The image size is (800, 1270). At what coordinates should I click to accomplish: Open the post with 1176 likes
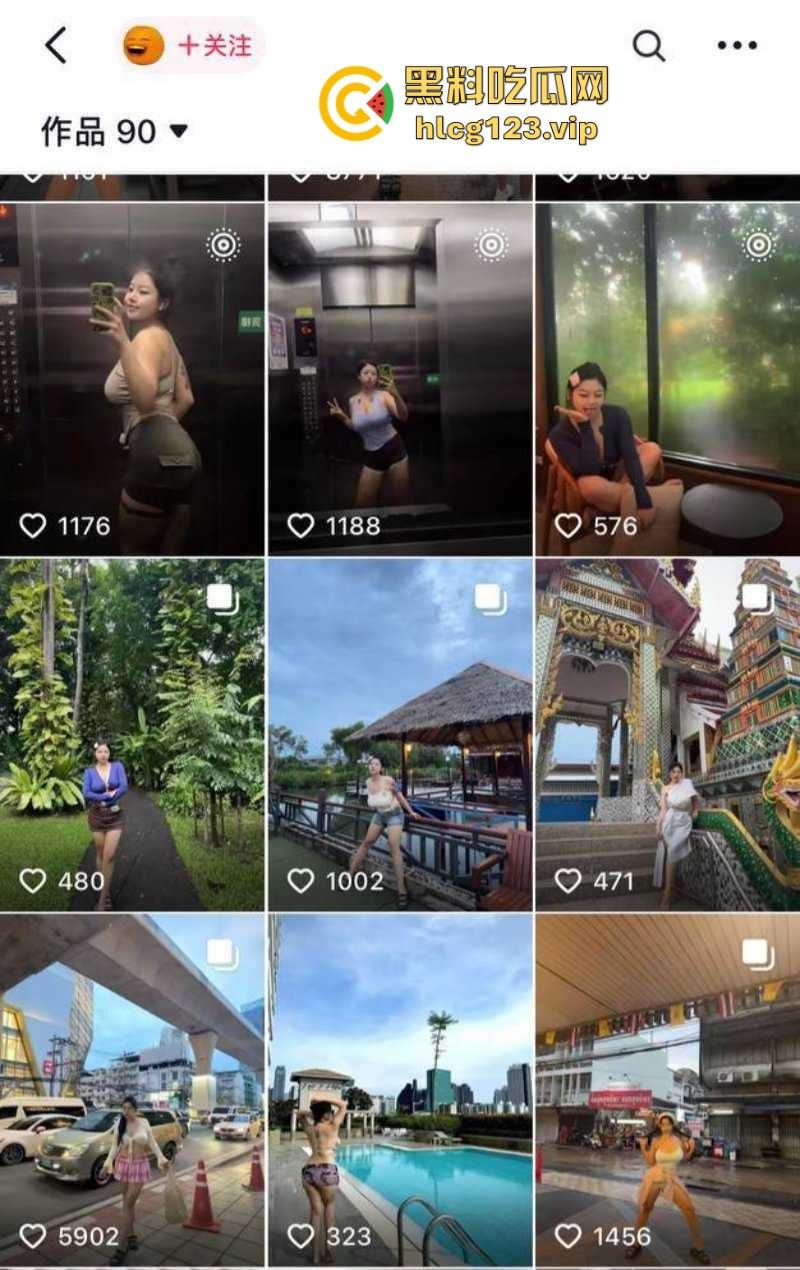click(132, 380)
